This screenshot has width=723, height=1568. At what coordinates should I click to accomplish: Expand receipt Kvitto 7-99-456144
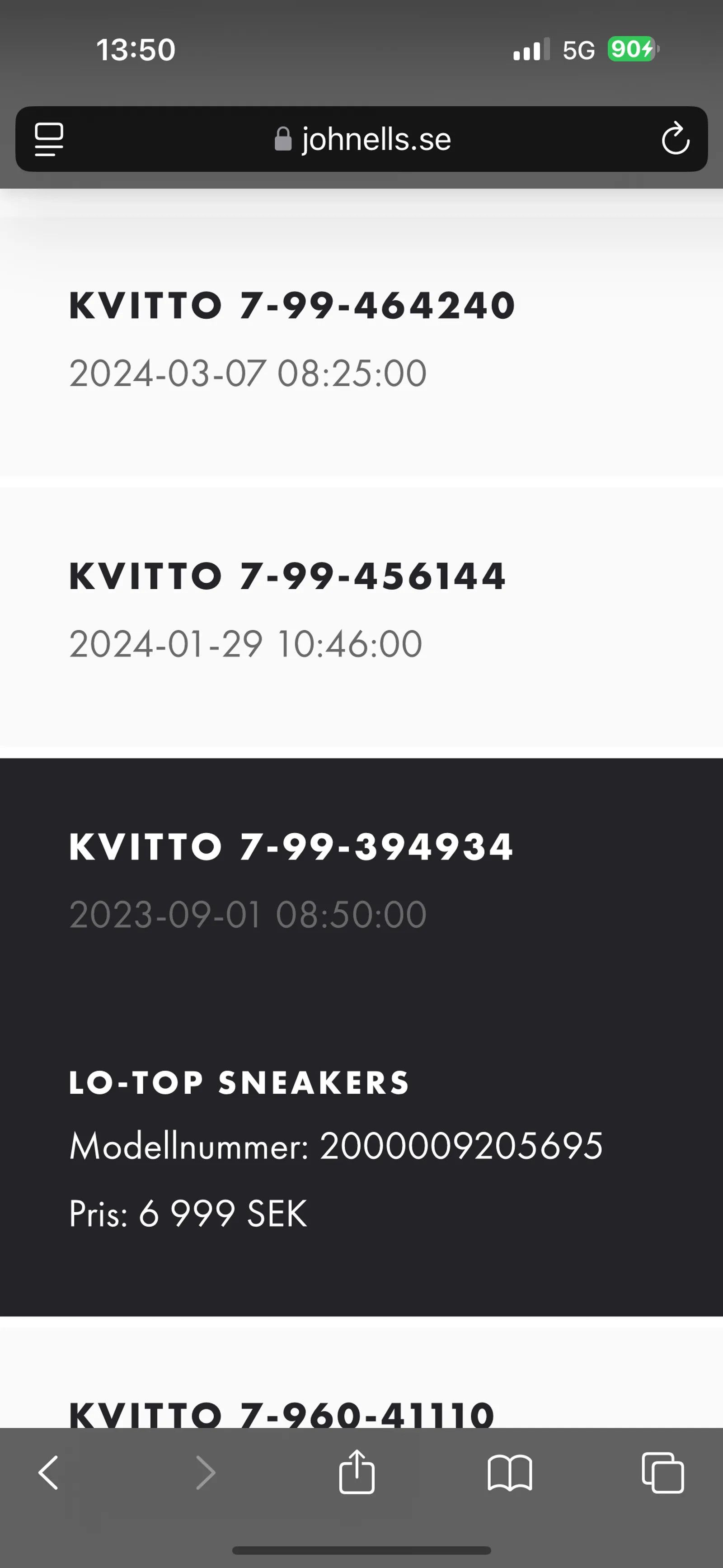pyautogui.click(x=361, y=617)
